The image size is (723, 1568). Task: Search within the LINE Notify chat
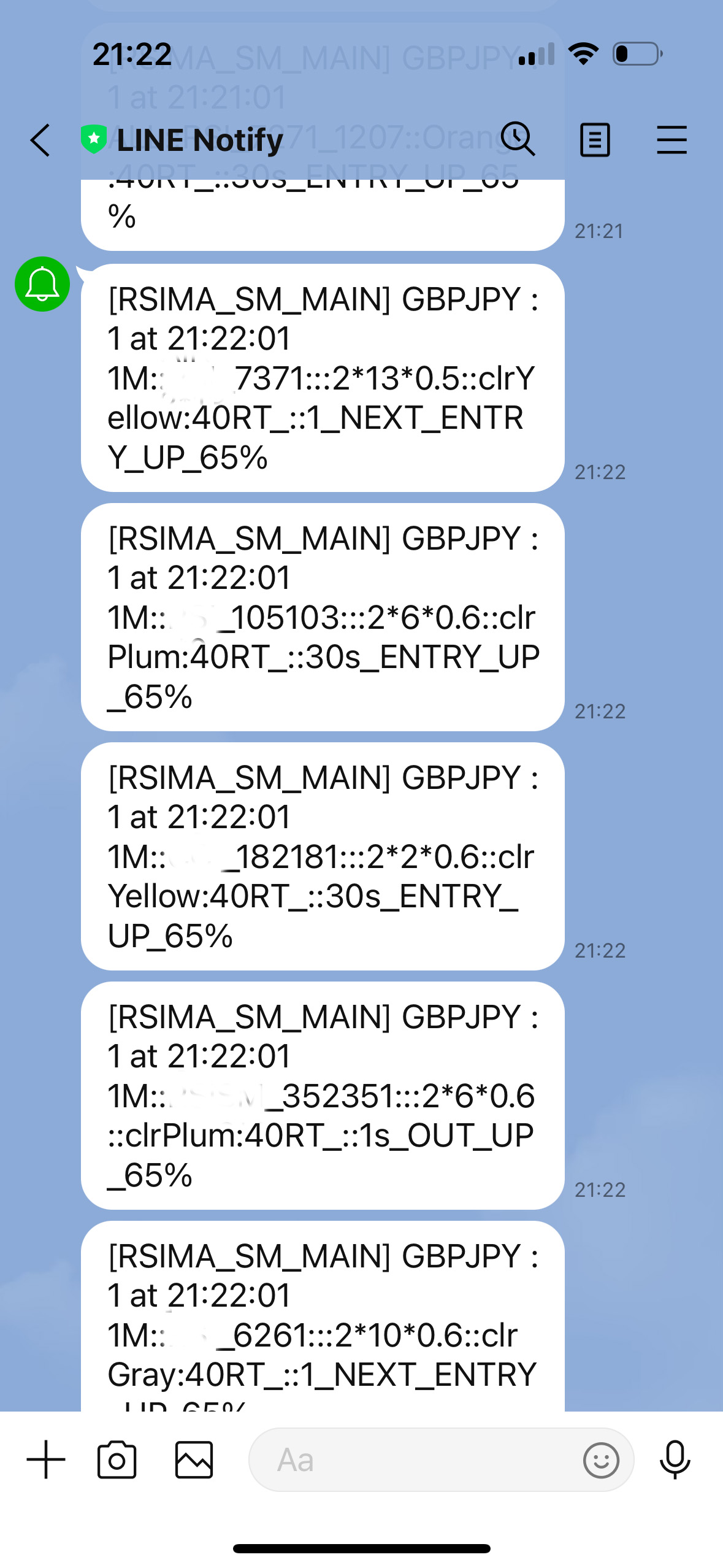click(x=518, y=139)
